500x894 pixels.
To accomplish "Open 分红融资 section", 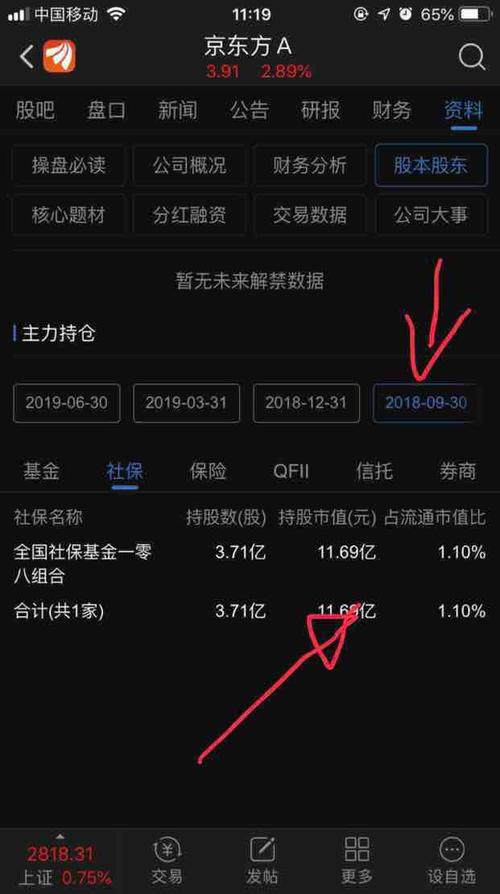I will 189,215.
